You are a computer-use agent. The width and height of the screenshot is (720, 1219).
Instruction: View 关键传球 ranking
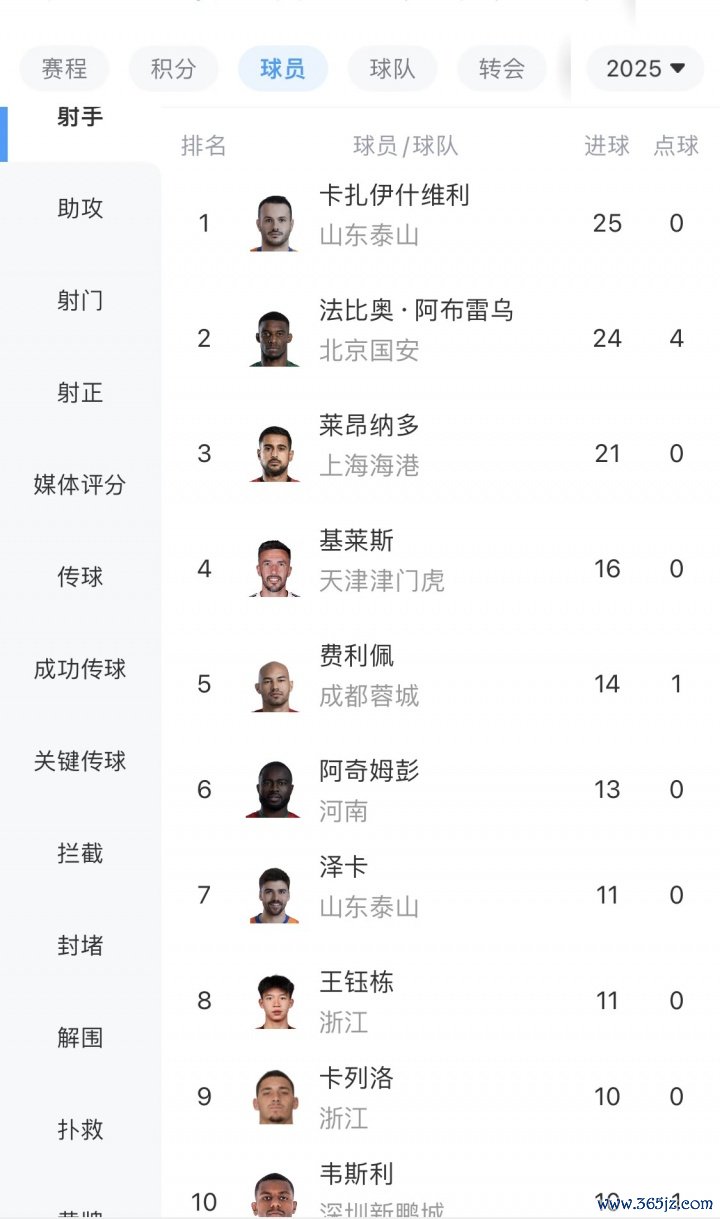click(80, 761)
